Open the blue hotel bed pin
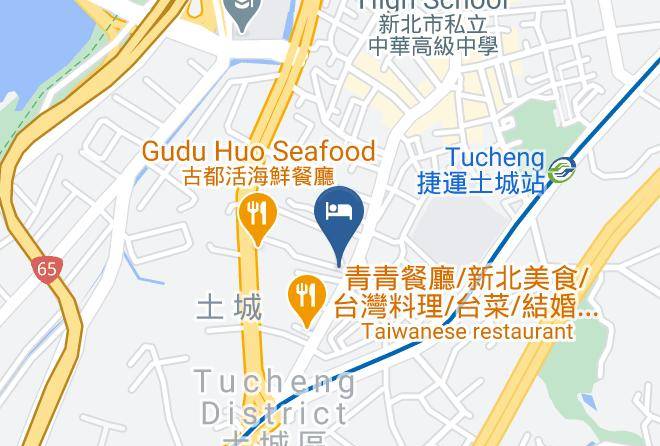This screenshot has height=446, width=660. [339, 219]
